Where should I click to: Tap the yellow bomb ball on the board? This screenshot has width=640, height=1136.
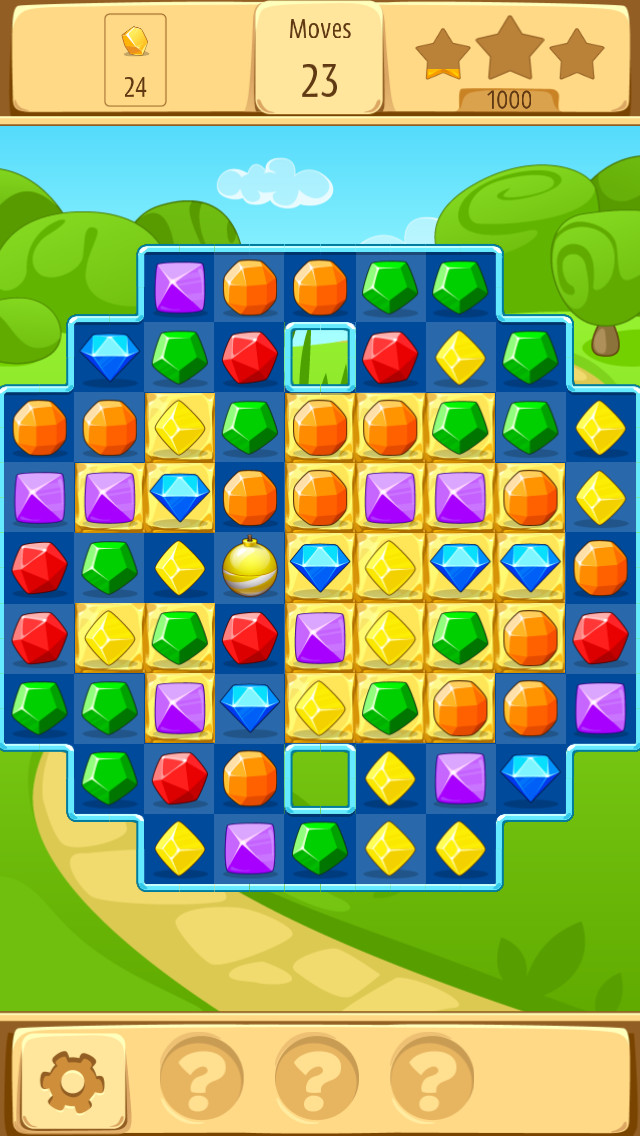tap(249, 568)
